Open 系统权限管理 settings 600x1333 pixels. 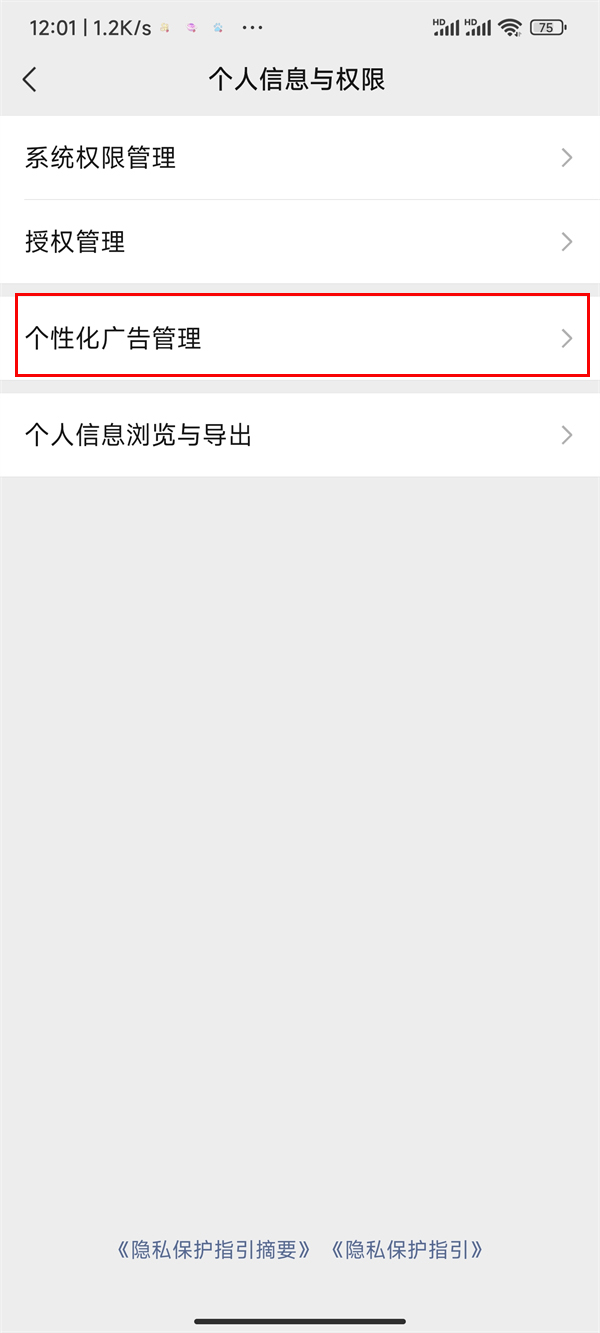[x=300, y=158]
